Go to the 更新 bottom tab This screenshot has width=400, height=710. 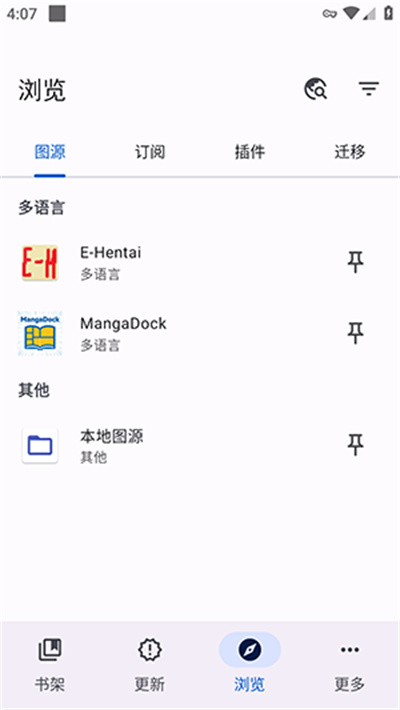(150, 665)
